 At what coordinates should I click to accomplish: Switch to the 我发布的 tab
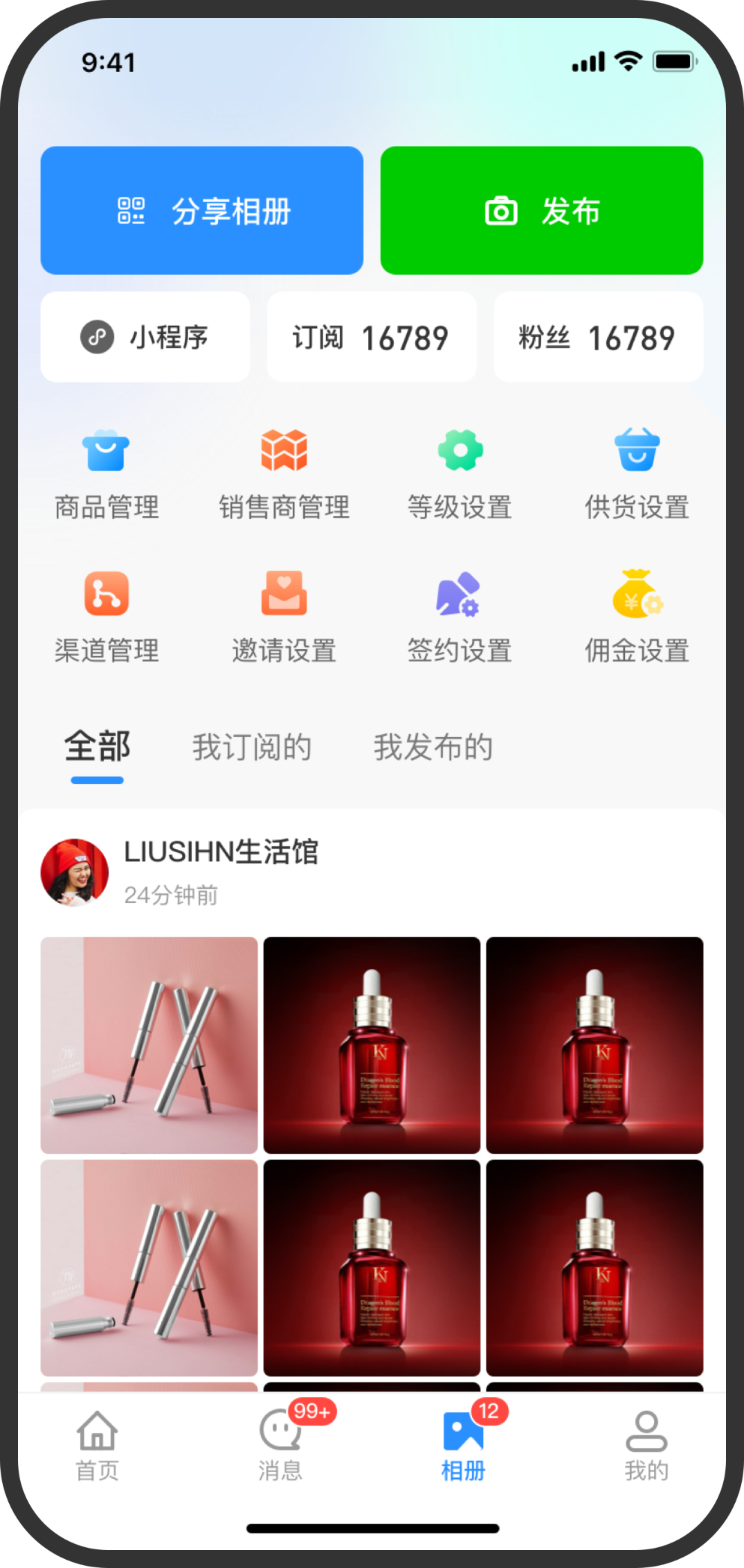point(433,747)
